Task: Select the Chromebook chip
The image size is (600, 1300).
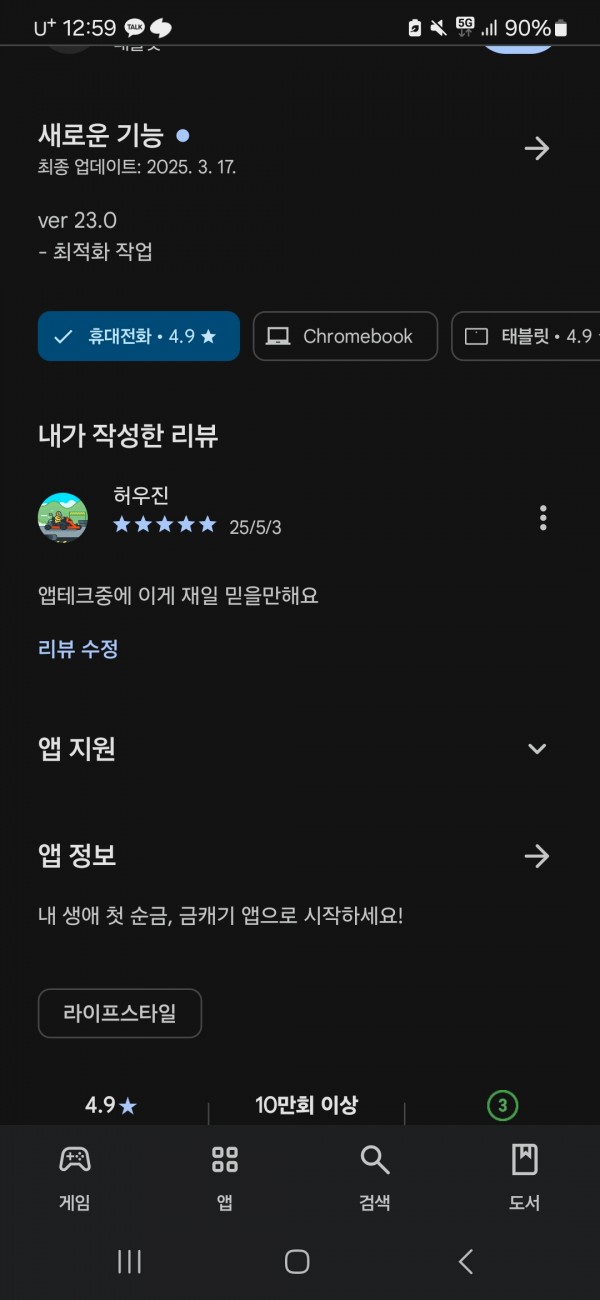Action: (345, 336)
